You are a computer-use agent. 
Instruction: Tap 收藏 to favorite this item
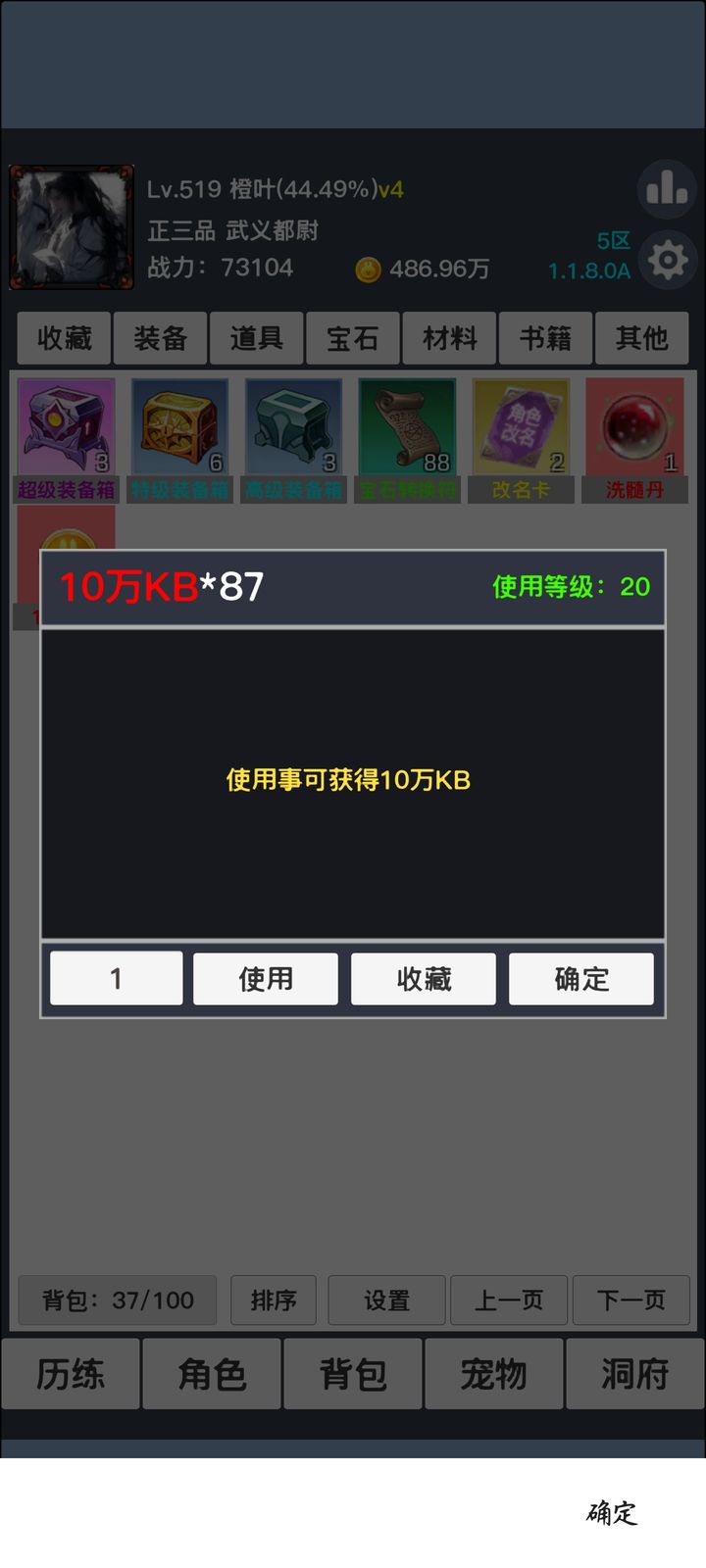tap(423, 978)
